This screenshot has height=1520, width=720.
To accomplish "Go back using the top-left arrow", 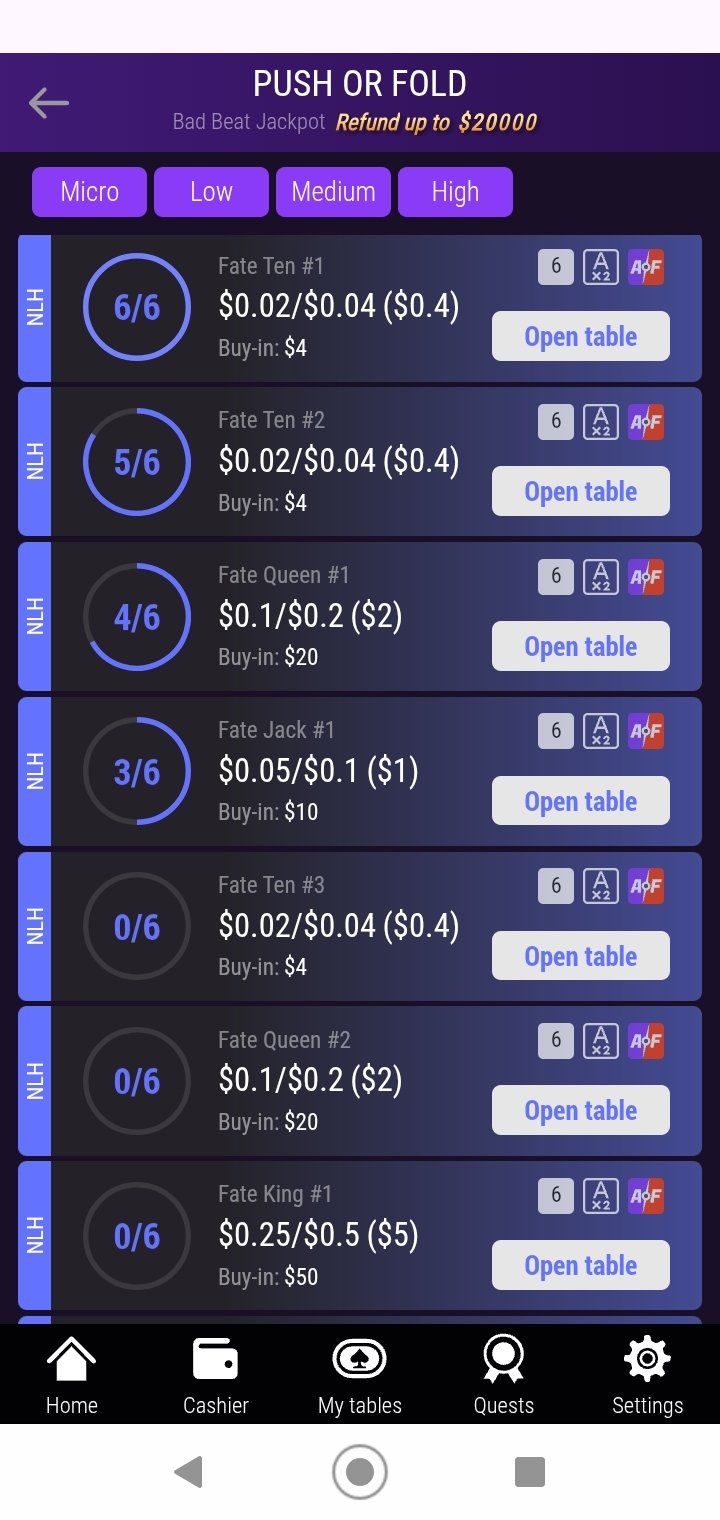I will 49,102.
